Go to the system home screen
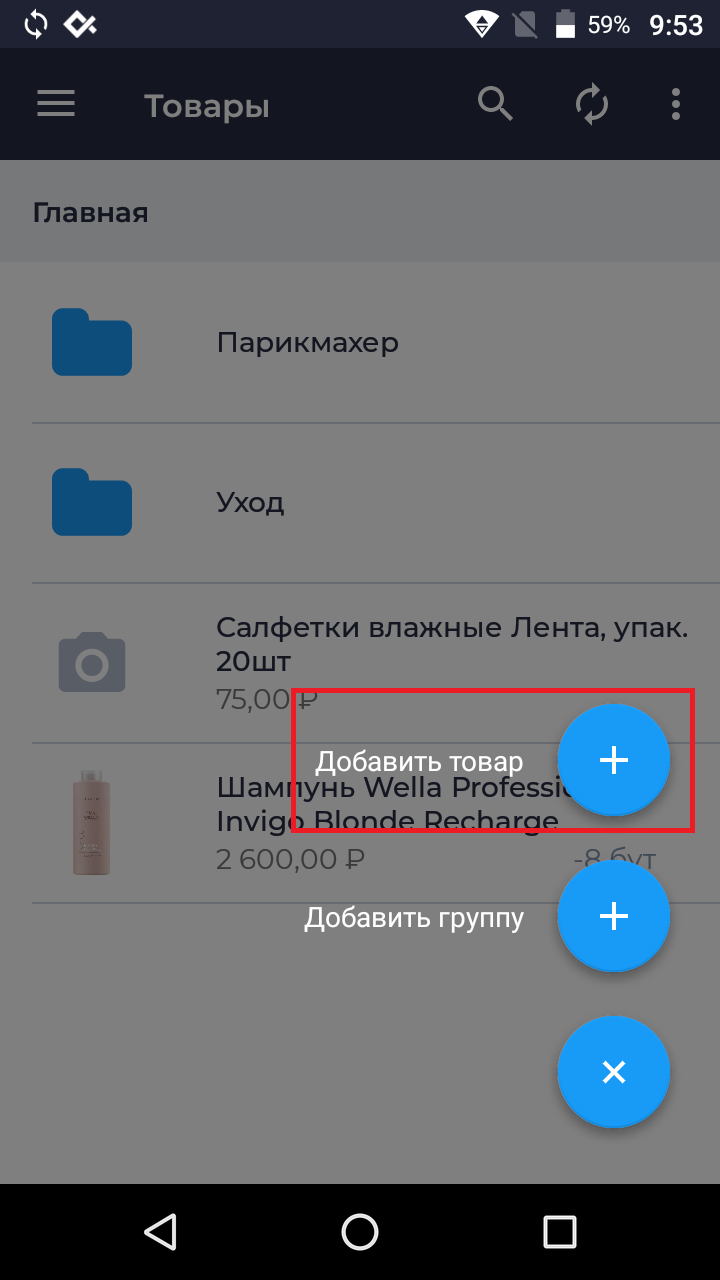 pos(360,1232)
